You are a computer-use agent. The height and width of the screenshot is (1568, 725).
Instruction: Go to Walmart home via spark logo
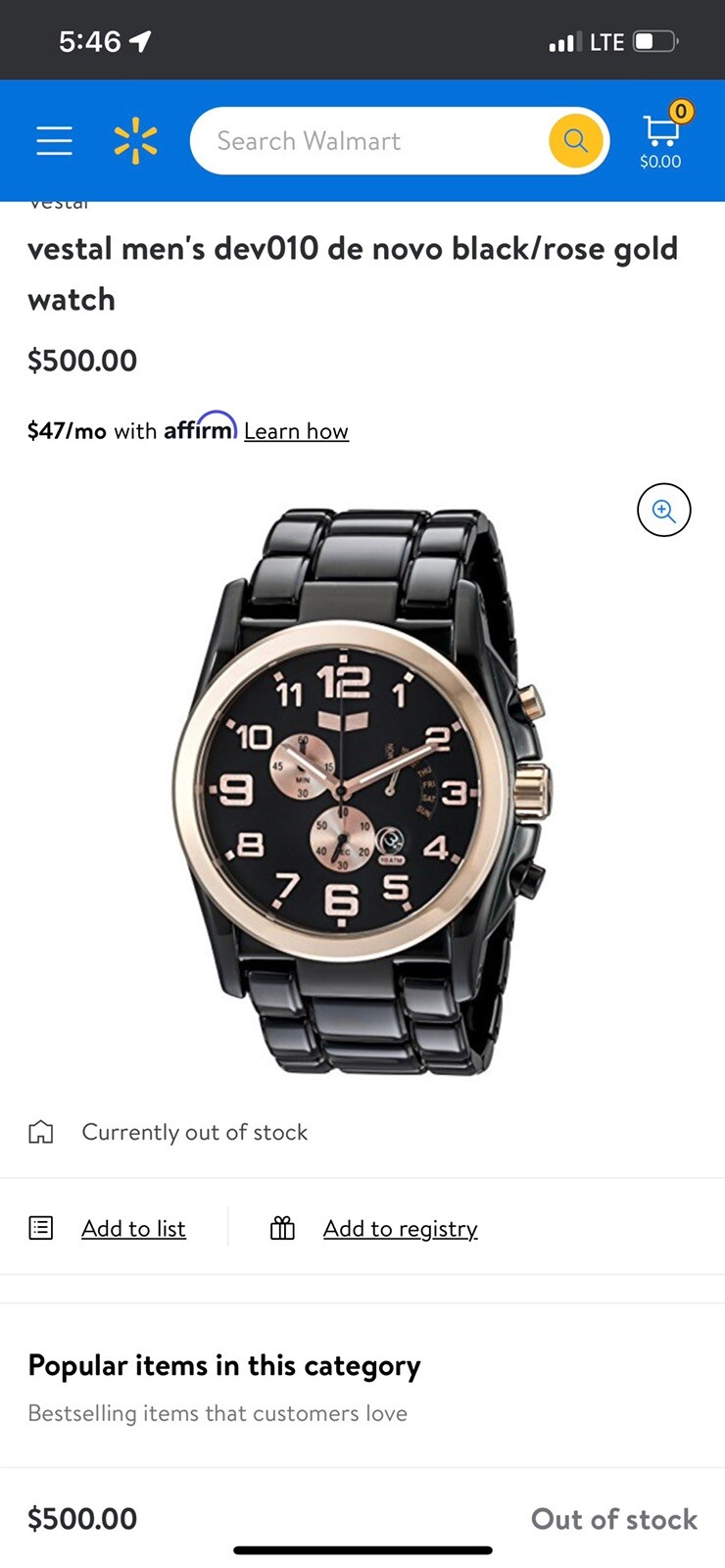click(x=135, y=141)
